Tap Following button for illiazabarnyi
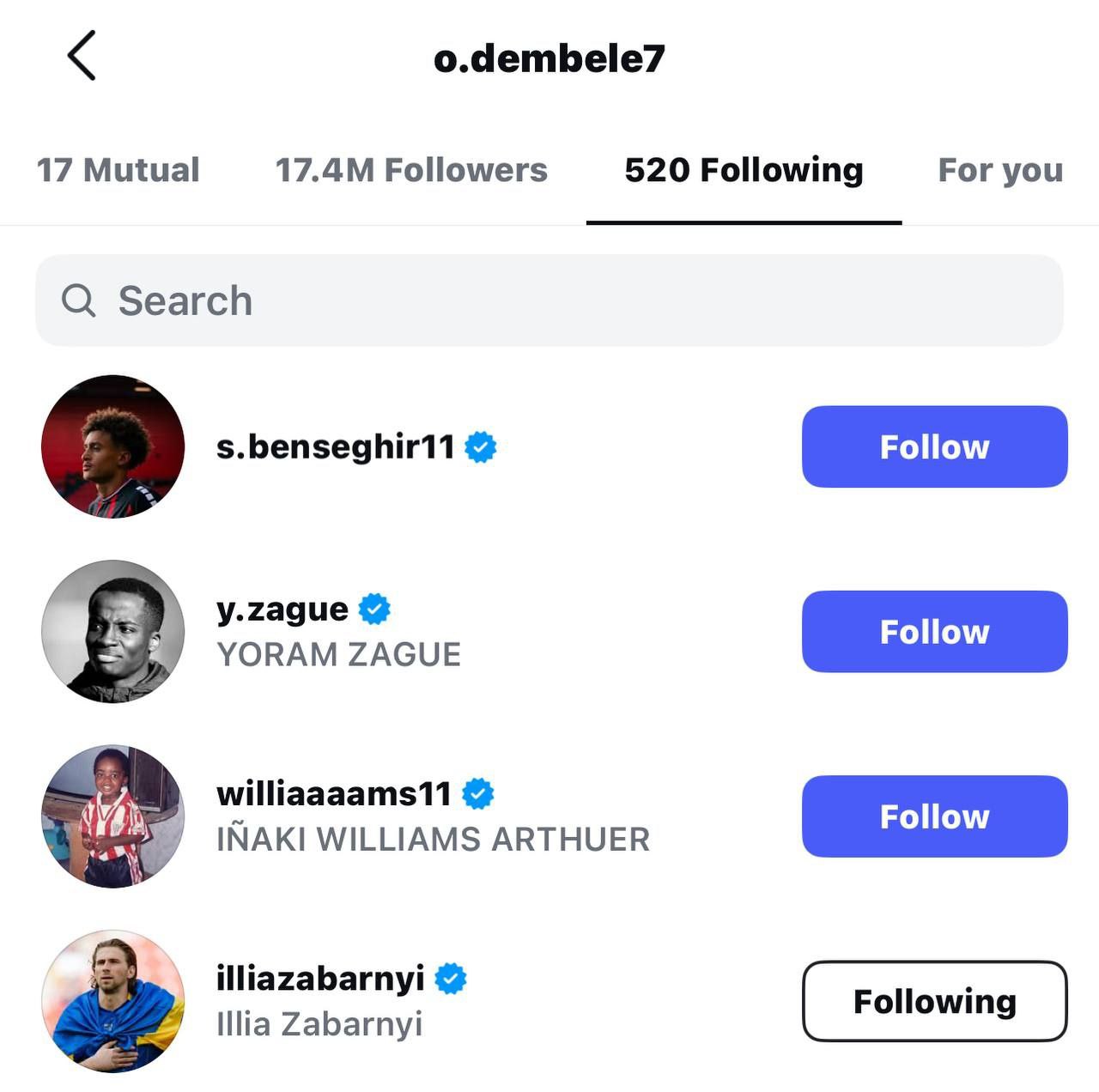The image size is (1099, 1092). [x=934, y=1001]
